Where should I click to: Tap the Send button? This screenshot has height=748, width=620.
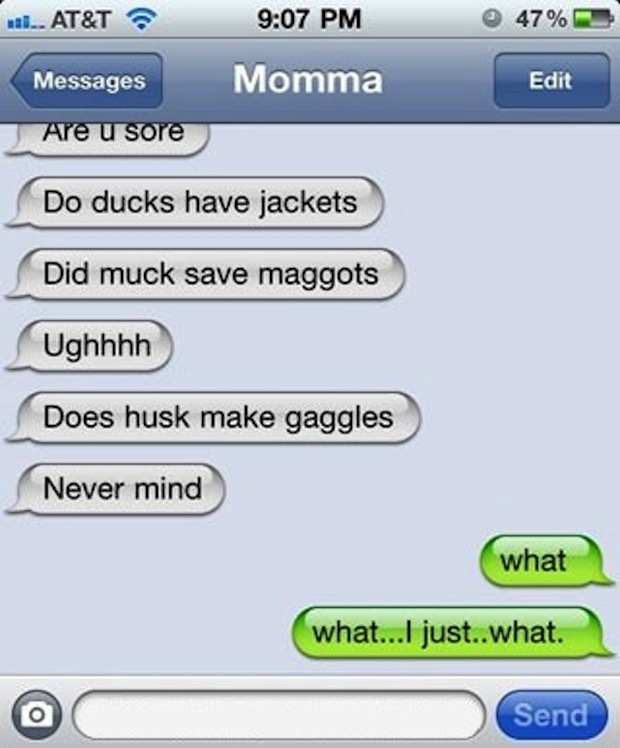pyautogui.click(x=551, y=714)
